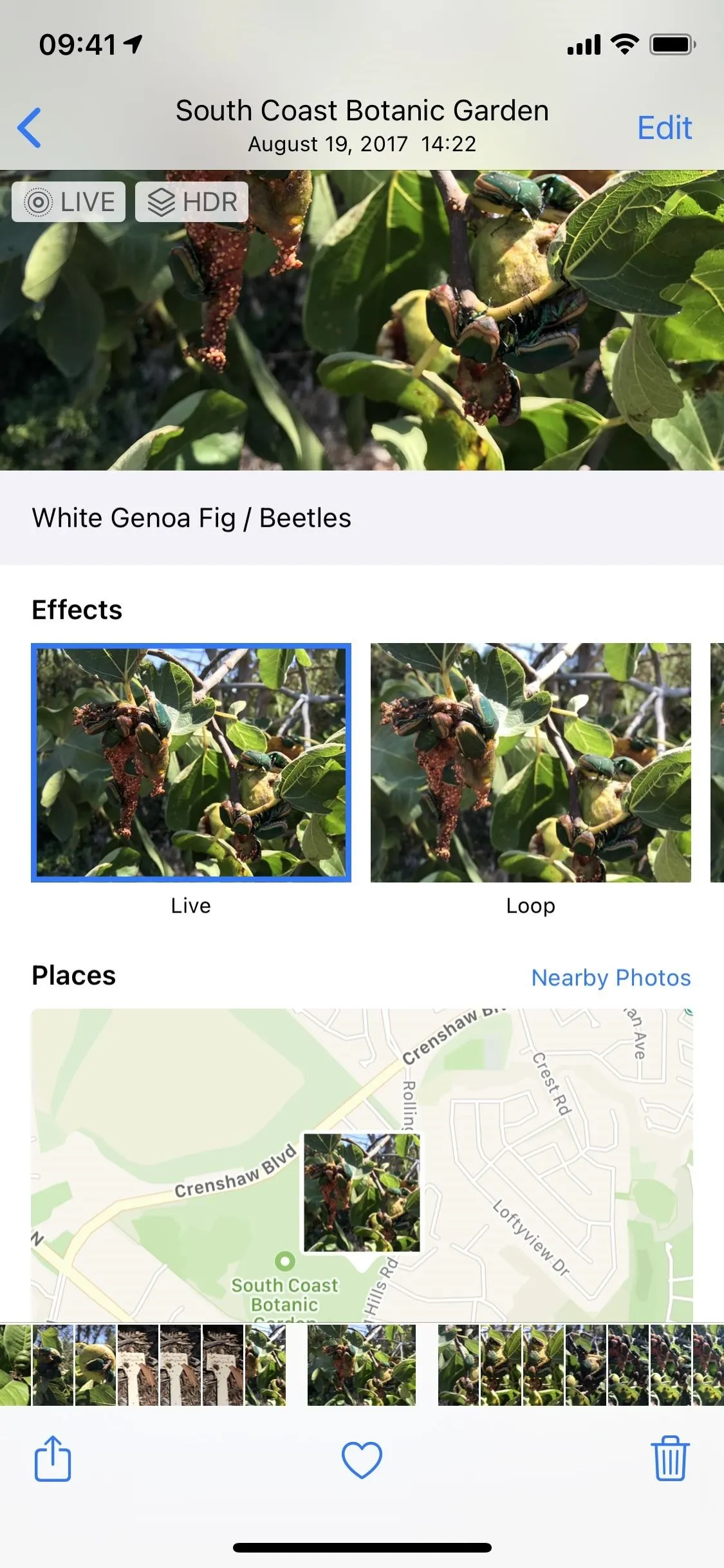Go back using the top-left arrow

(x=30, y=127)
